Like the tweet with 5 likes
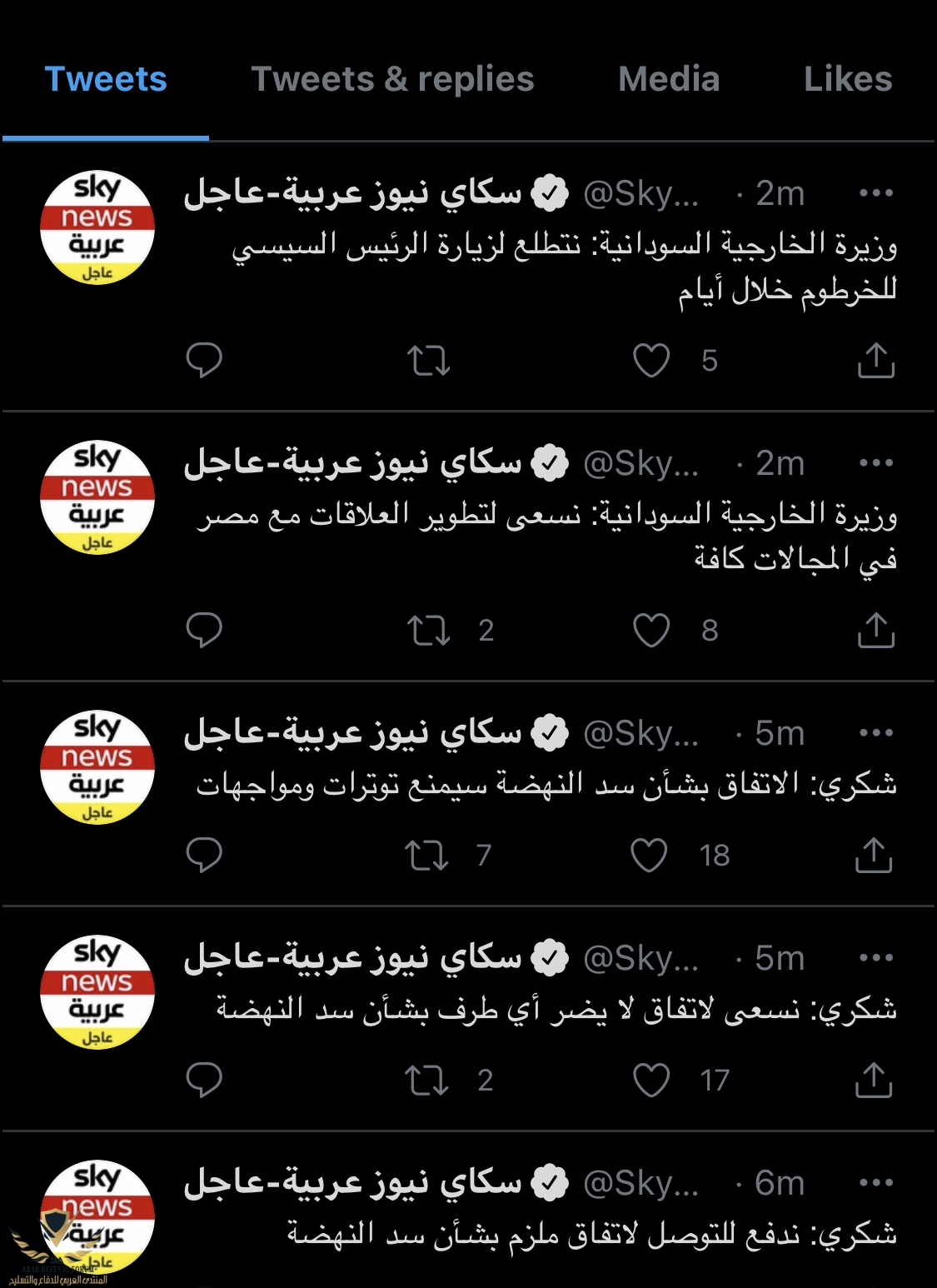Screen dimensions: 937x1288 651,361
